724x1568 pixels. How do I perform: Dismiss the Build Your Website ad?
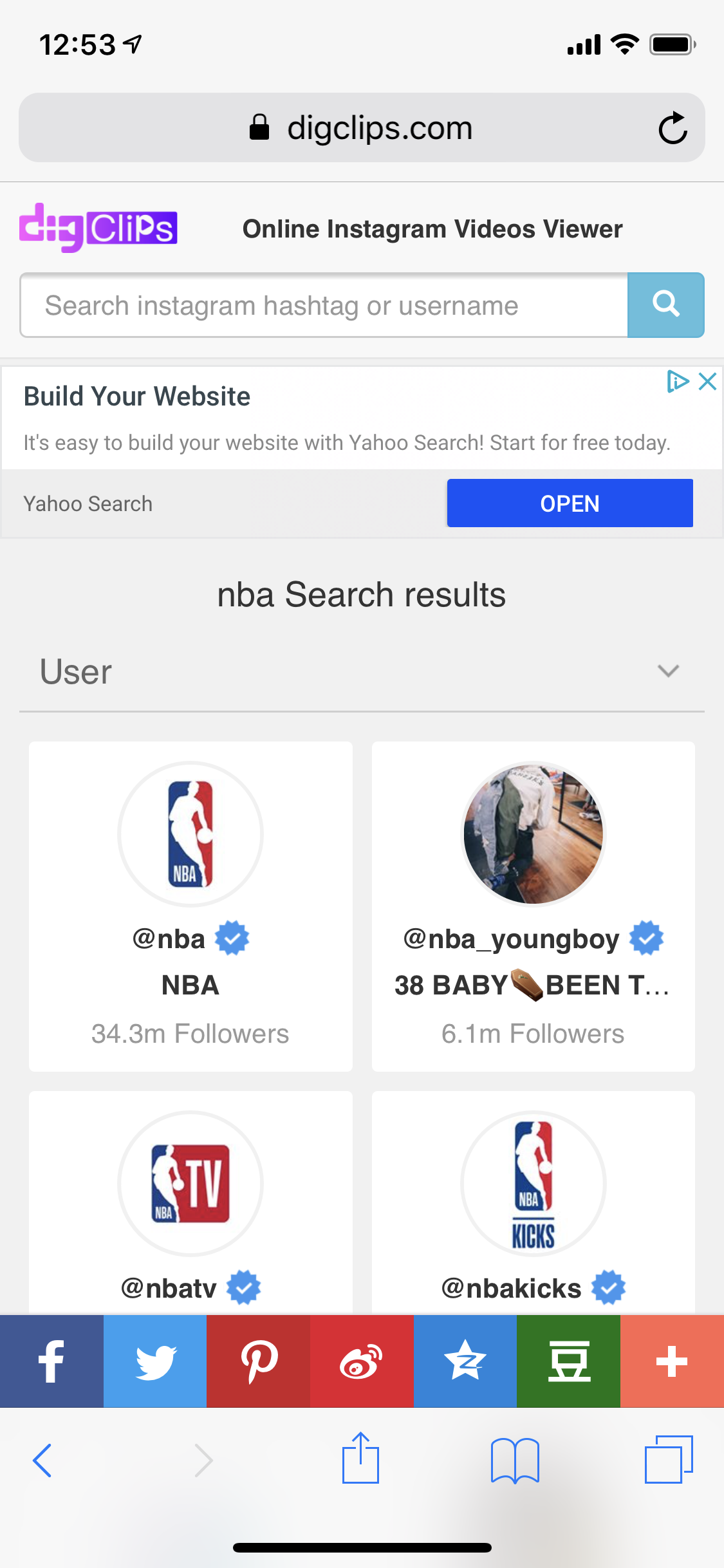[707, 382]
